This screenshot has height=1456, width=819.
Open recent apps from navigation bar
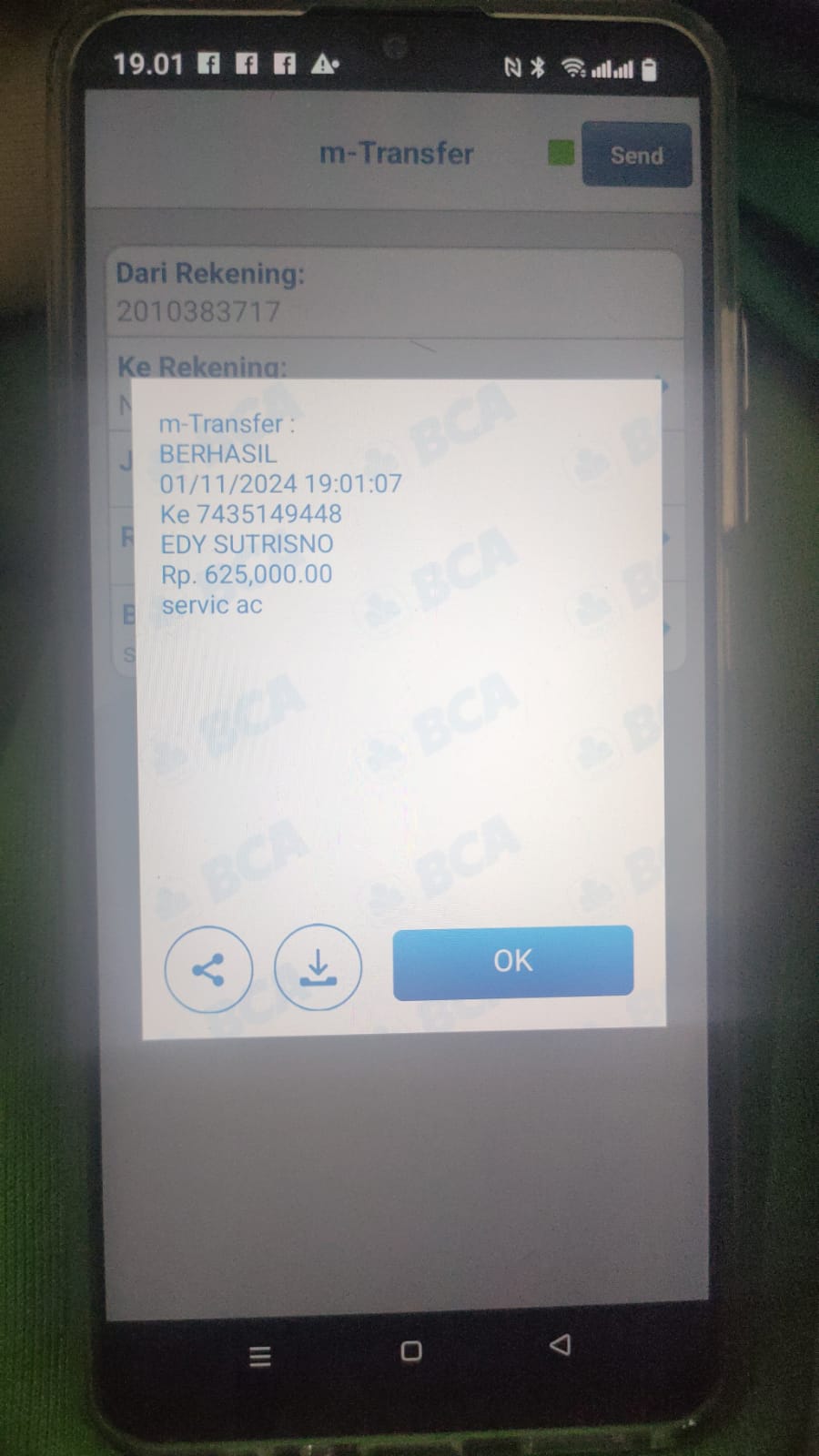(x=260, y=1357)
